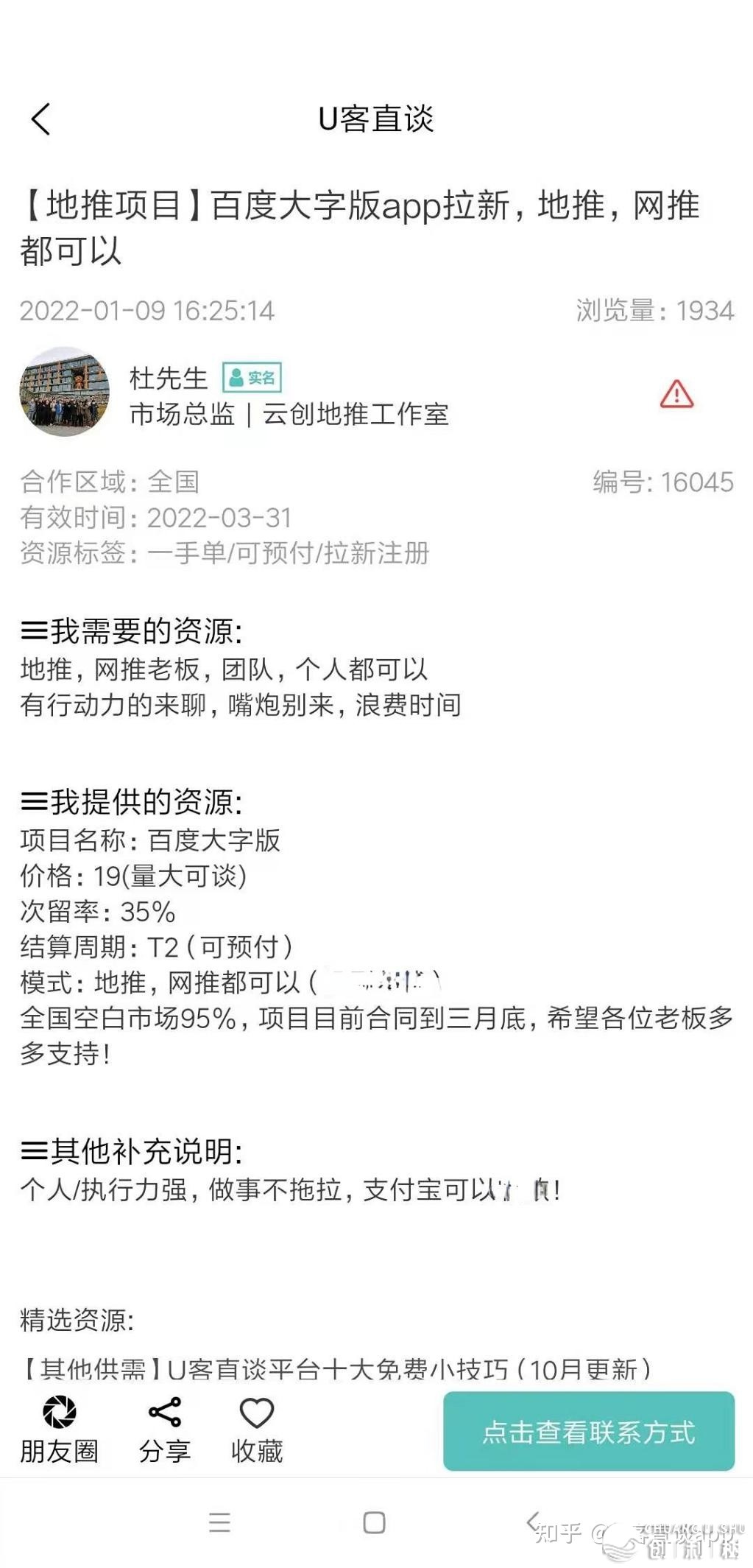Image resolution: width=753 pixels, height=1568 pixels.
Task: Report this post via warning icon
Action: pyautogui.click(x=676, y=395)
